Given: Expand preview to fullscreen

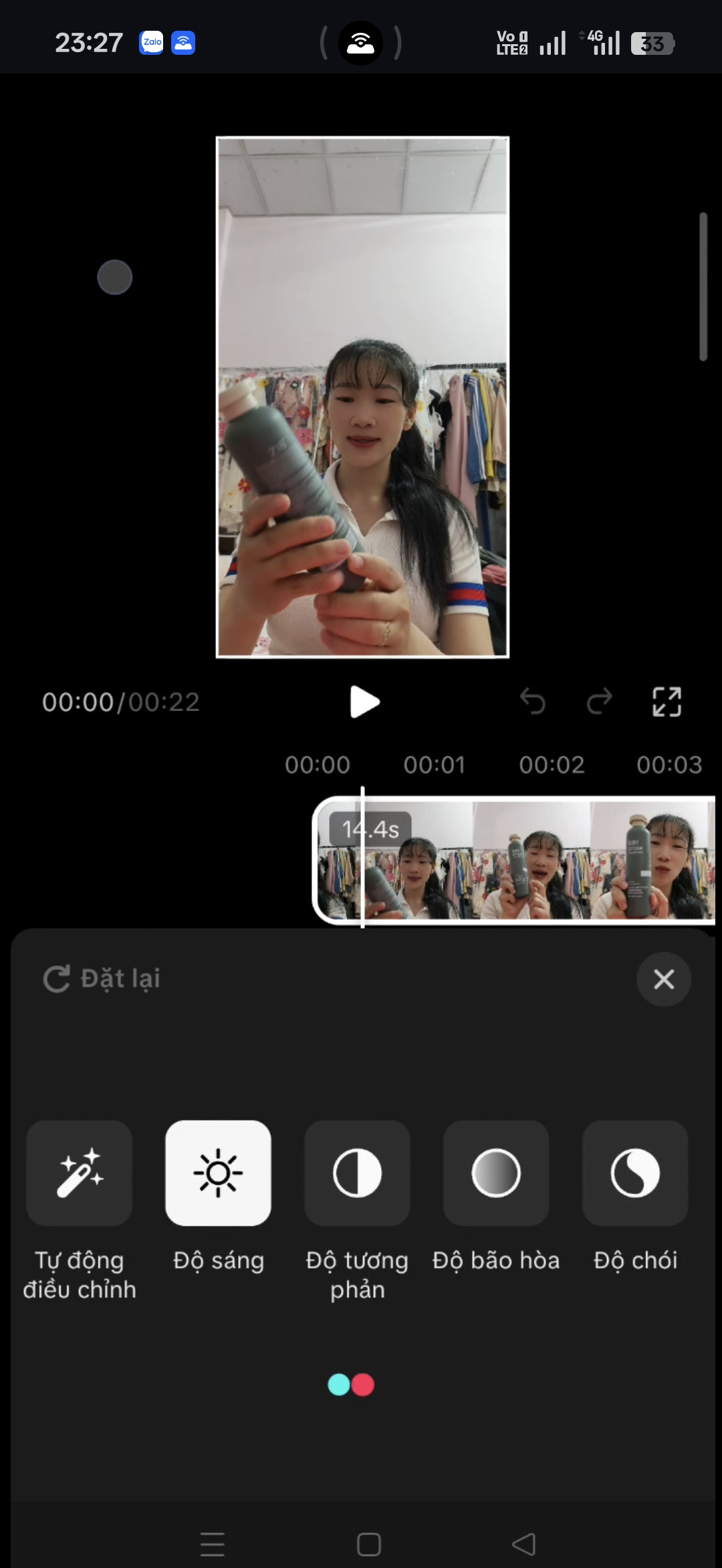Looking at the screenshot, I should [x=667, y=702].
